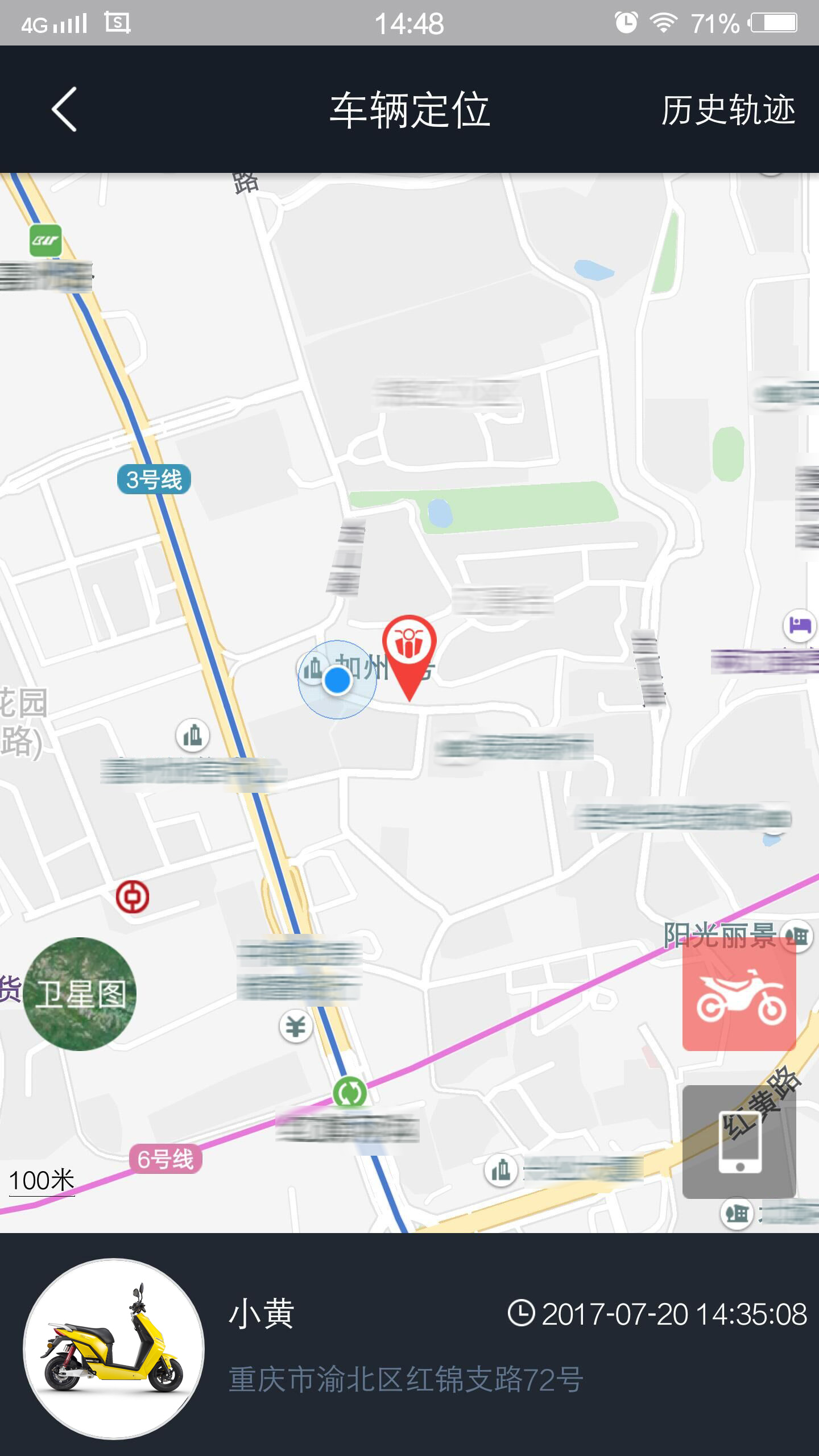Open the yellow scooter thumbnail for 小黄
819x1456 pixels.
pos(114,1349)
